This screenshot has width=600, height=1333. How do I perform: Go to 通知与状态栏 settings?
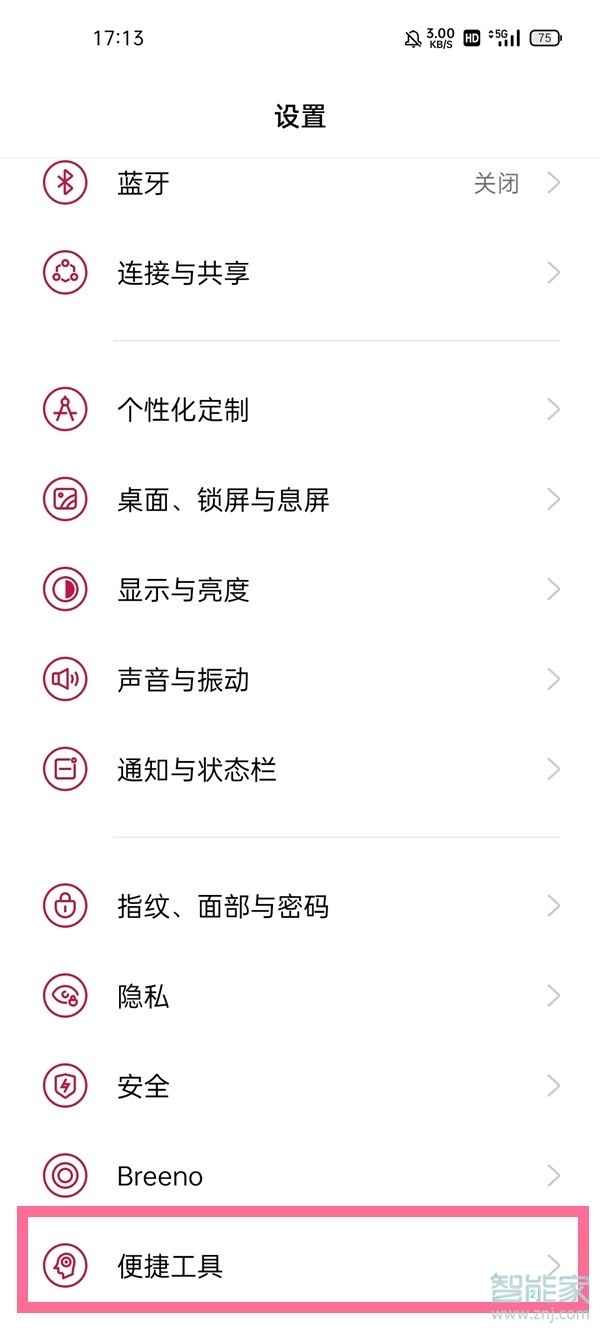click(300, 770)
